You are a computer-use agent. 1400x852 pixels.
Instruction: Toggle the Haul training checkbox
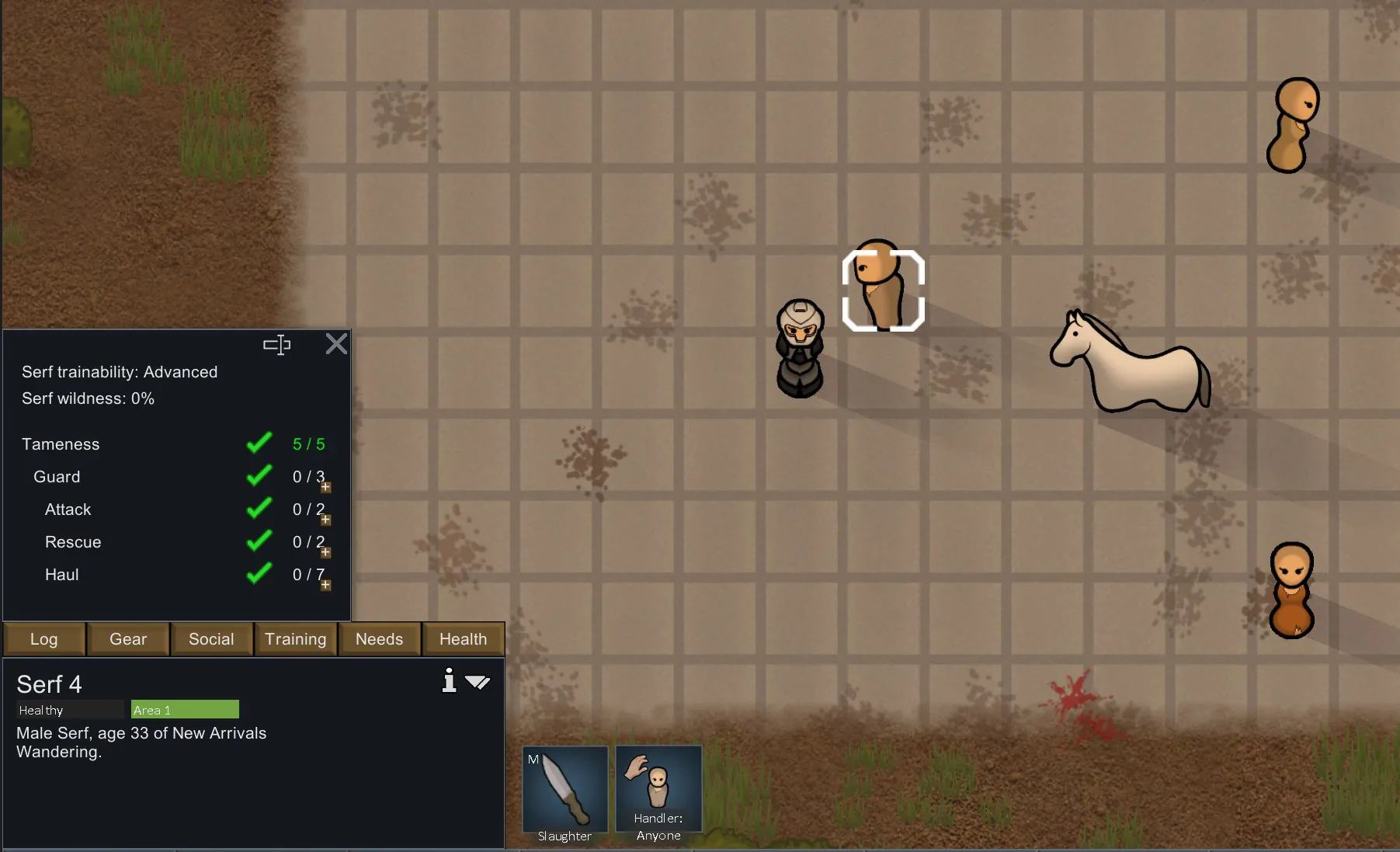point(259,574)
